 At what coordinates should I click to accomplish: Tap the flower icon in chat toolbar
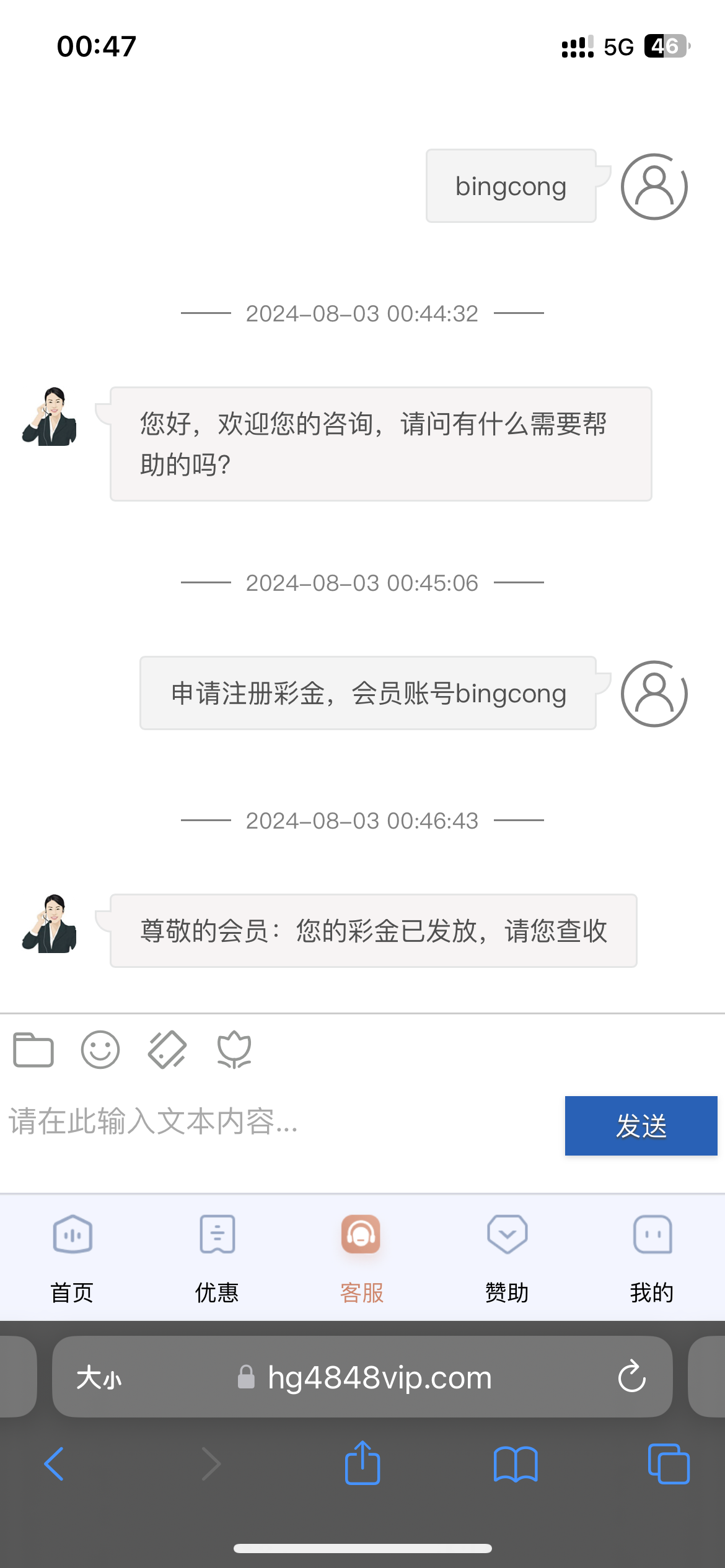[234, 1050]
